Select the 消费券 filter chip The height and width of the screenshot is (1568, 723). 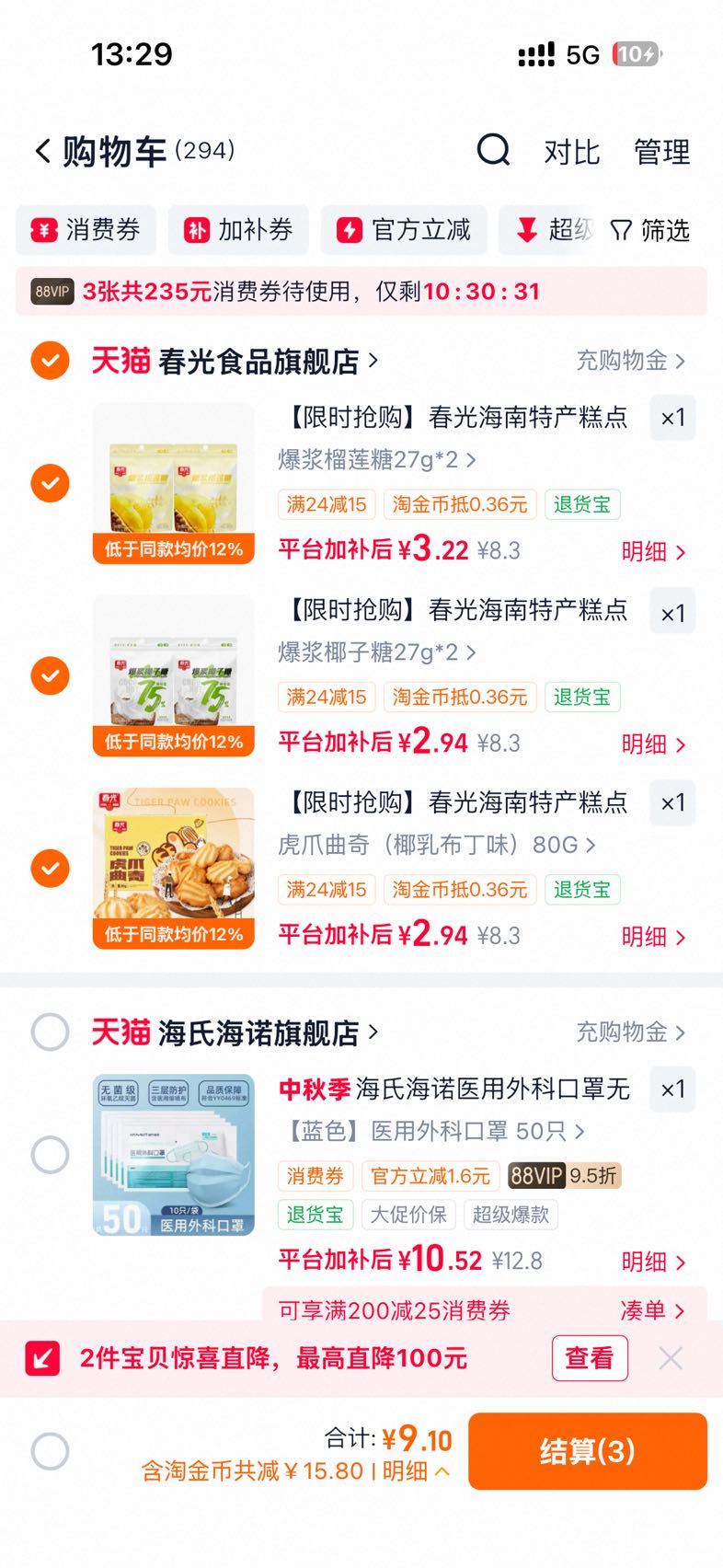[x=86, y=230]
